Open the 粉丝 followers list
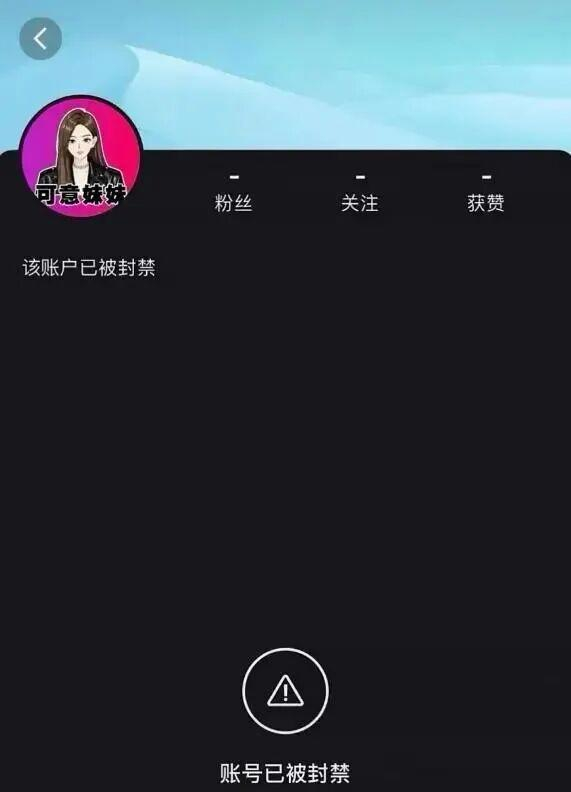Screen dimensions: 571x792 [233, 194]
